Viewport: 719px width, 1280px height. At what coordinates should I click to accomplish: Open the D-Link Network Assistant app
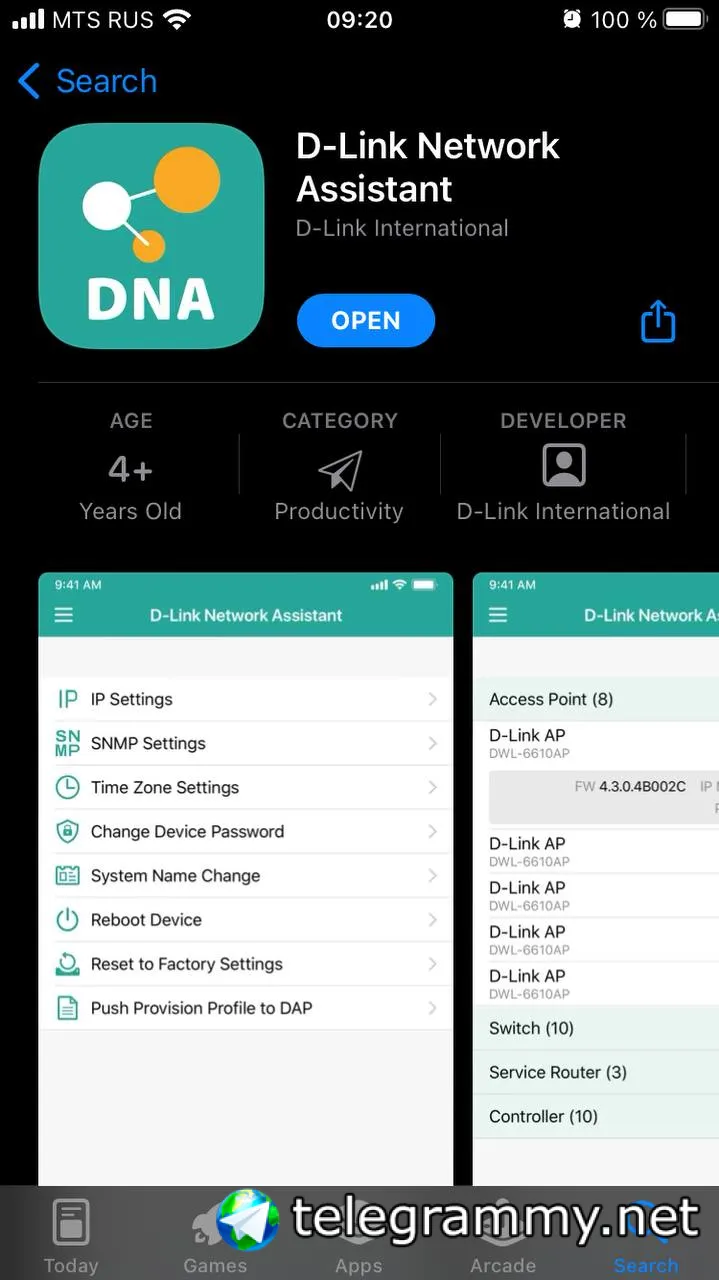[x=365, y=321]
